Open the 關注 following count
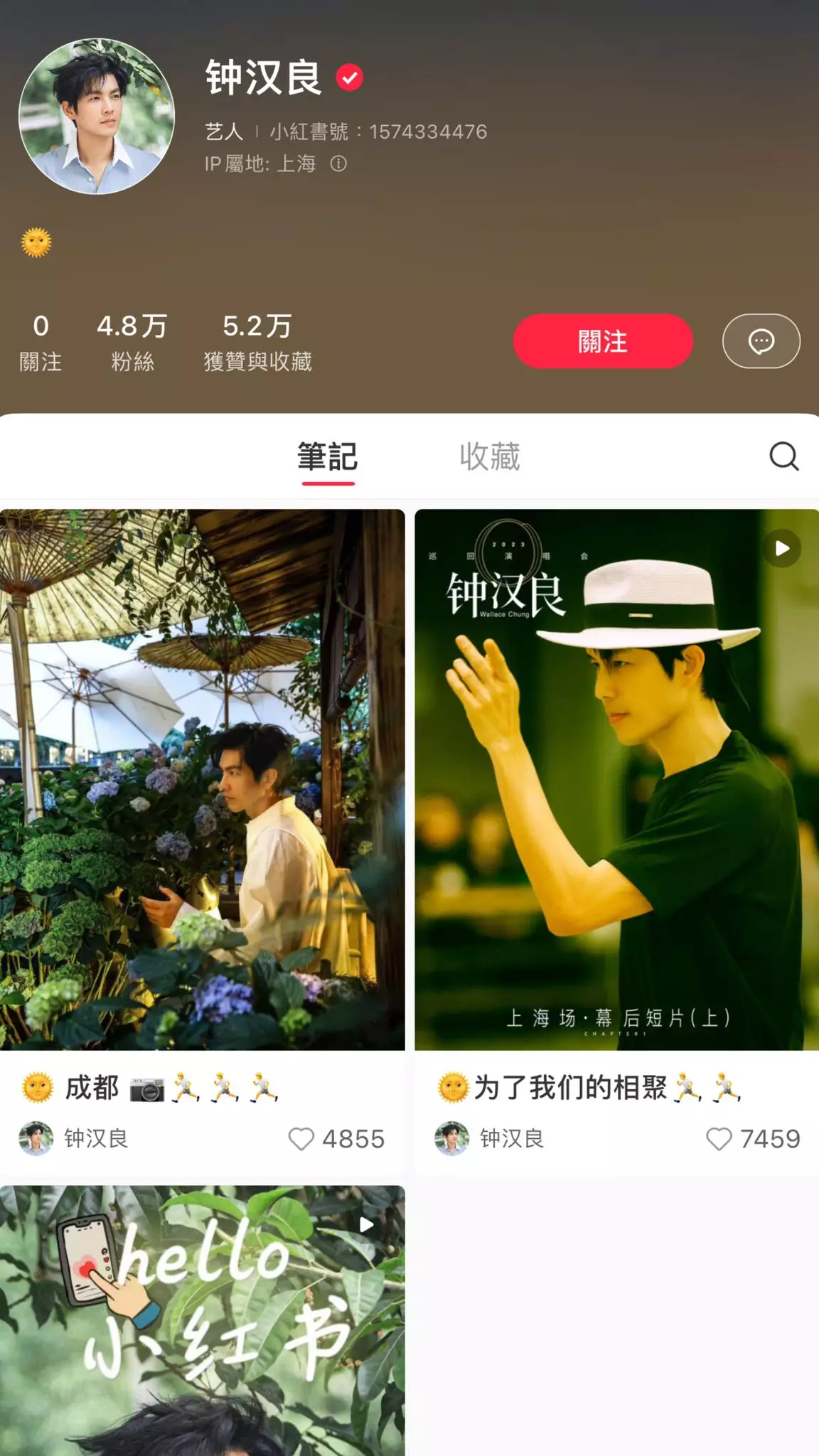Image resolution: width=819 pixels, height=1456 pixels. [x=41, y=343]
